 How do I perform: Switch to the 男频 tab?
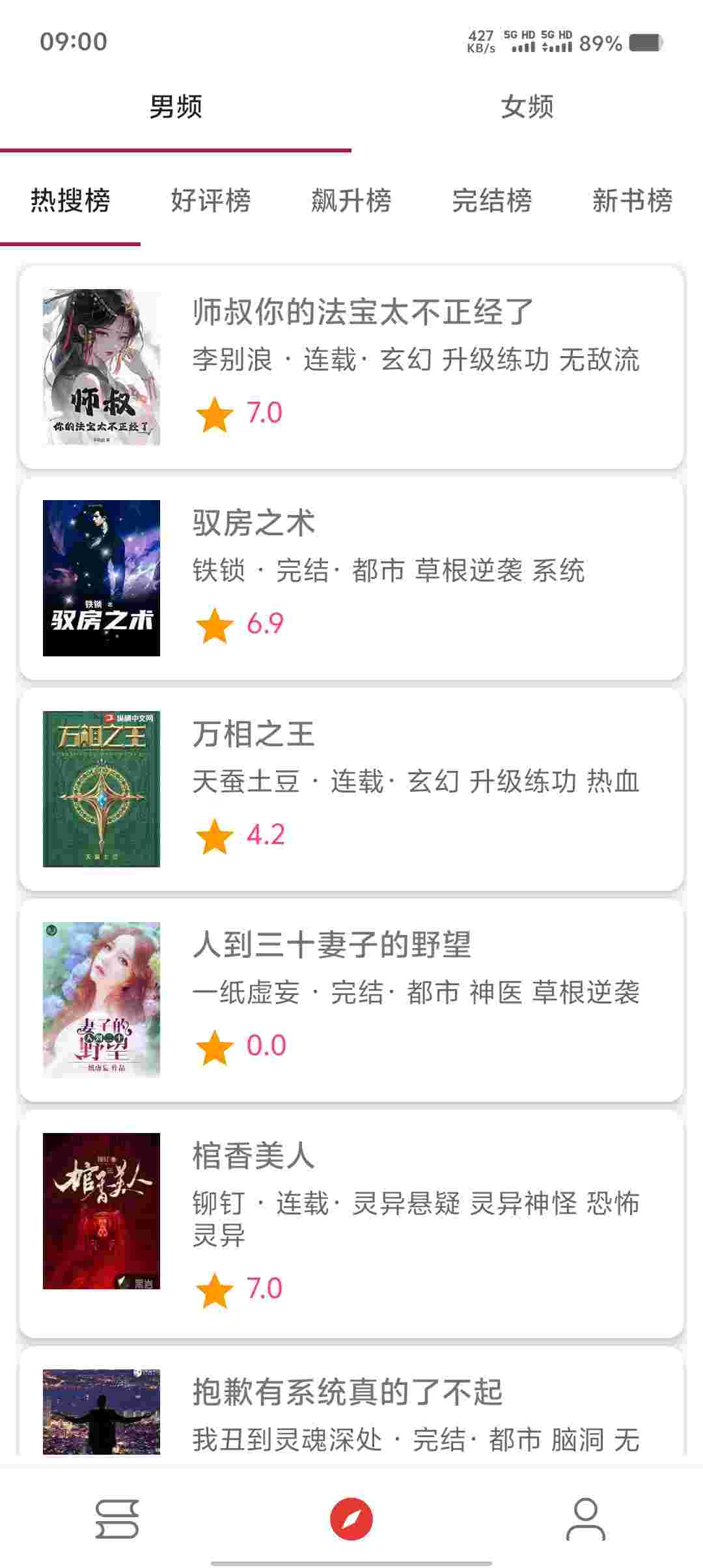coord(176,107)
